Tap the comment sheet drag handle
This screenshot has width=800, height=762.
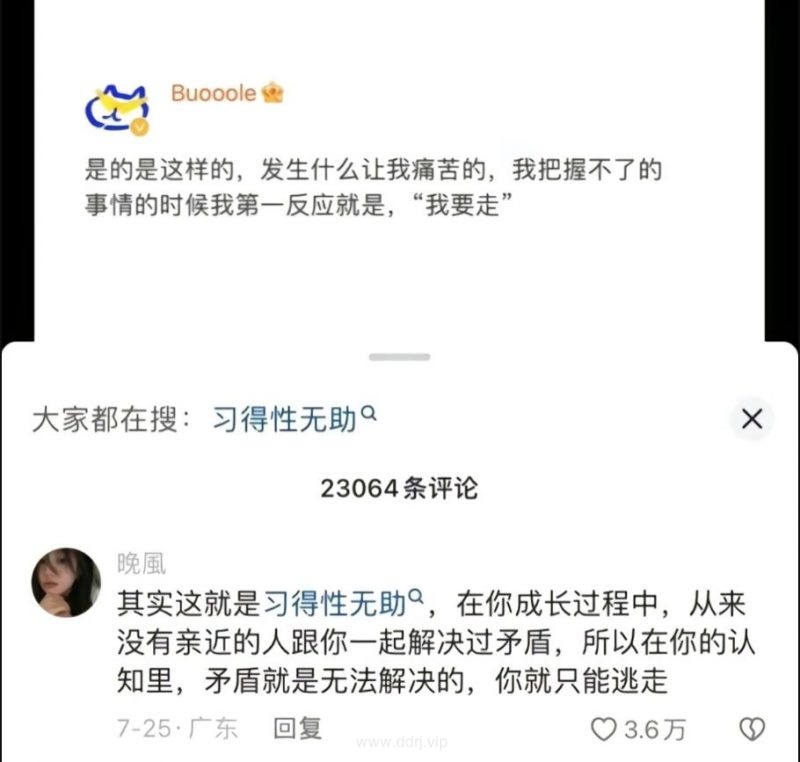399,357
